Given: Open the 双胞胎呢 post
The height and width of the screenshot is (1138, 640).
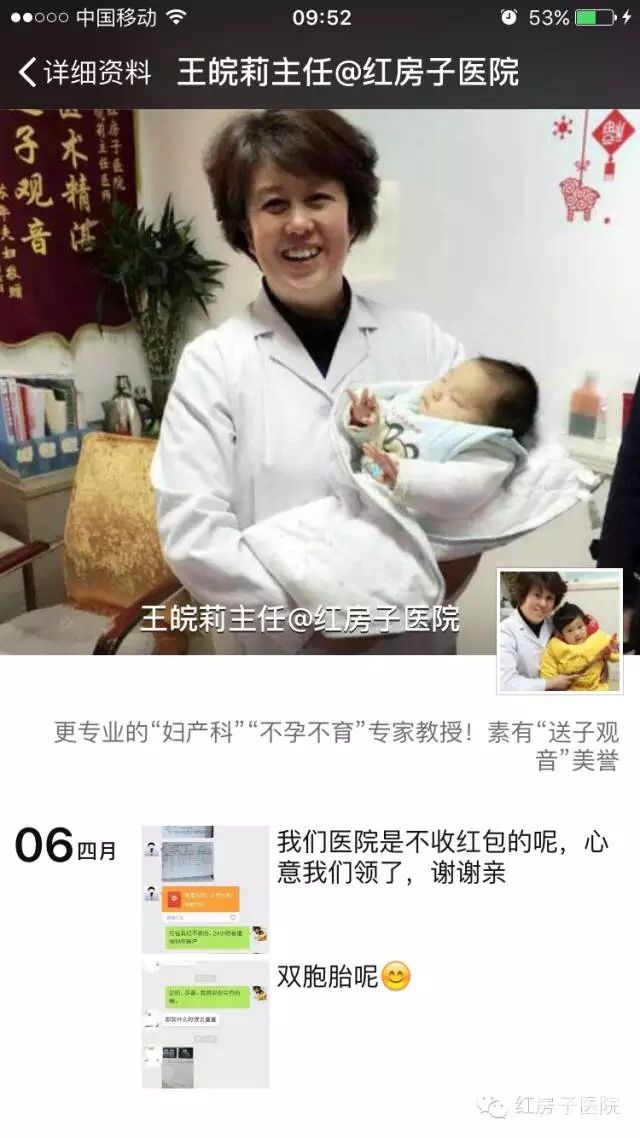Looking at the screenshot, I should click(x=343, y=977).
